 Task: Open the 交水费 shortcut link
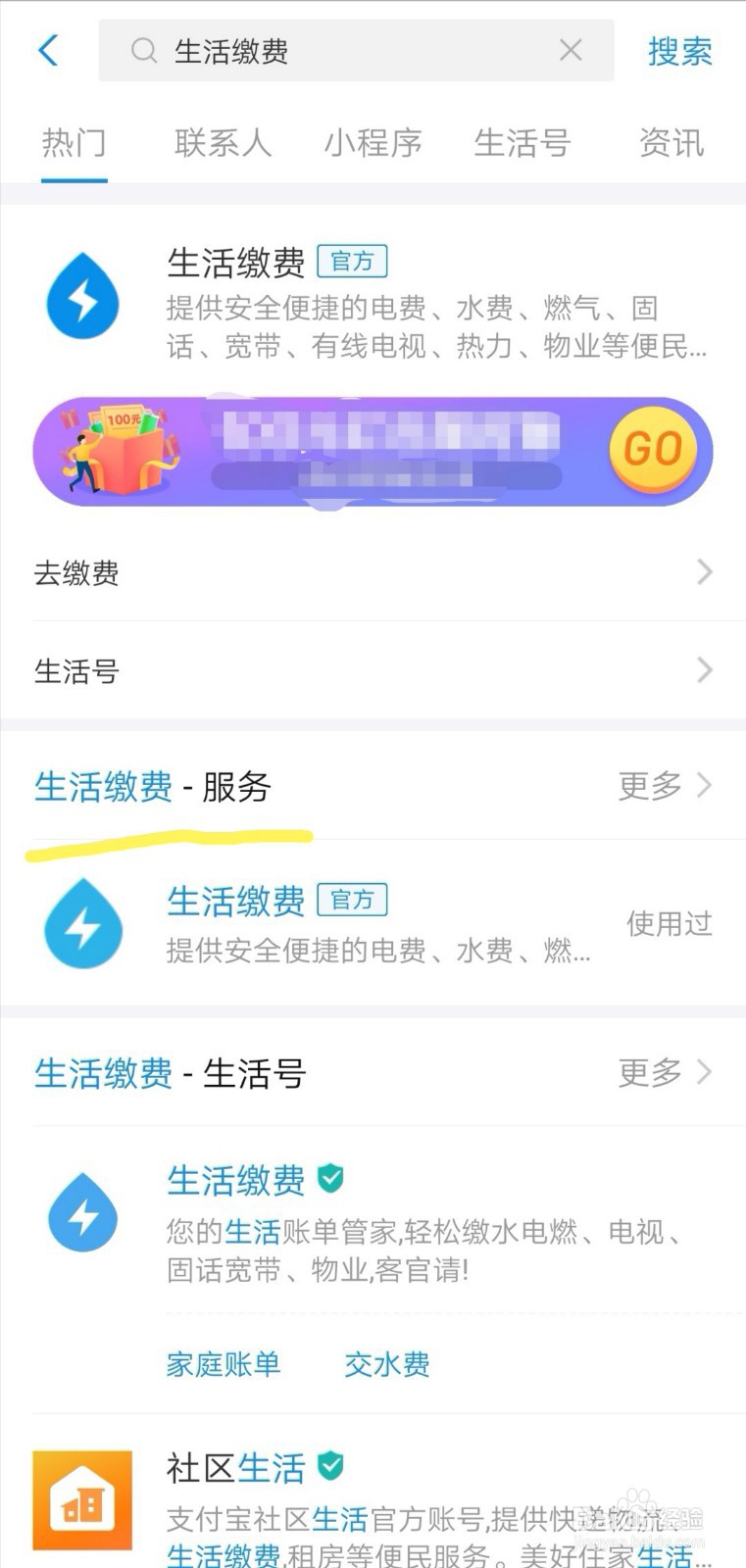(x=385, y=1363)
